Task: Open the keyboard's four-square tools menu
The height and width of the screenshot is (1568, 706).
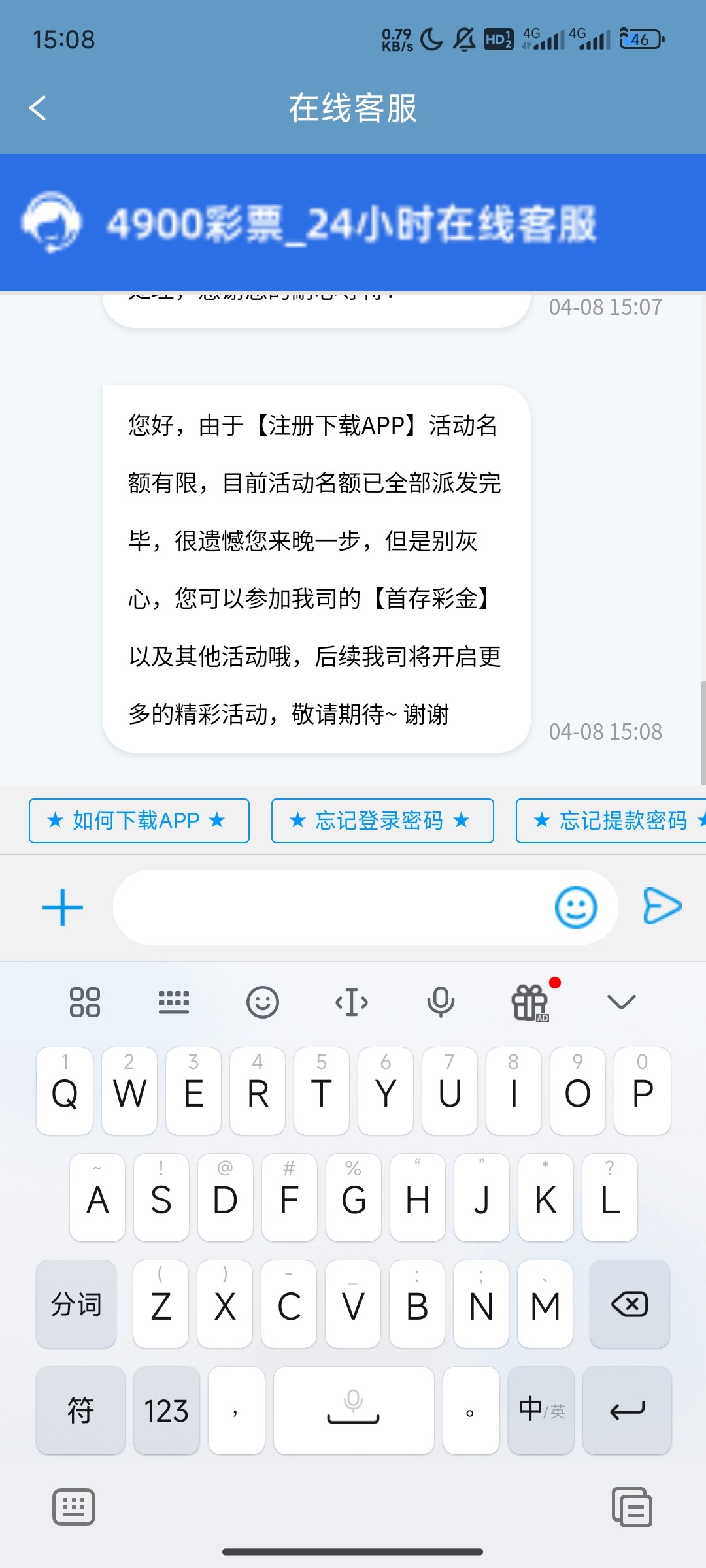Action: (x=84, y=1002)
